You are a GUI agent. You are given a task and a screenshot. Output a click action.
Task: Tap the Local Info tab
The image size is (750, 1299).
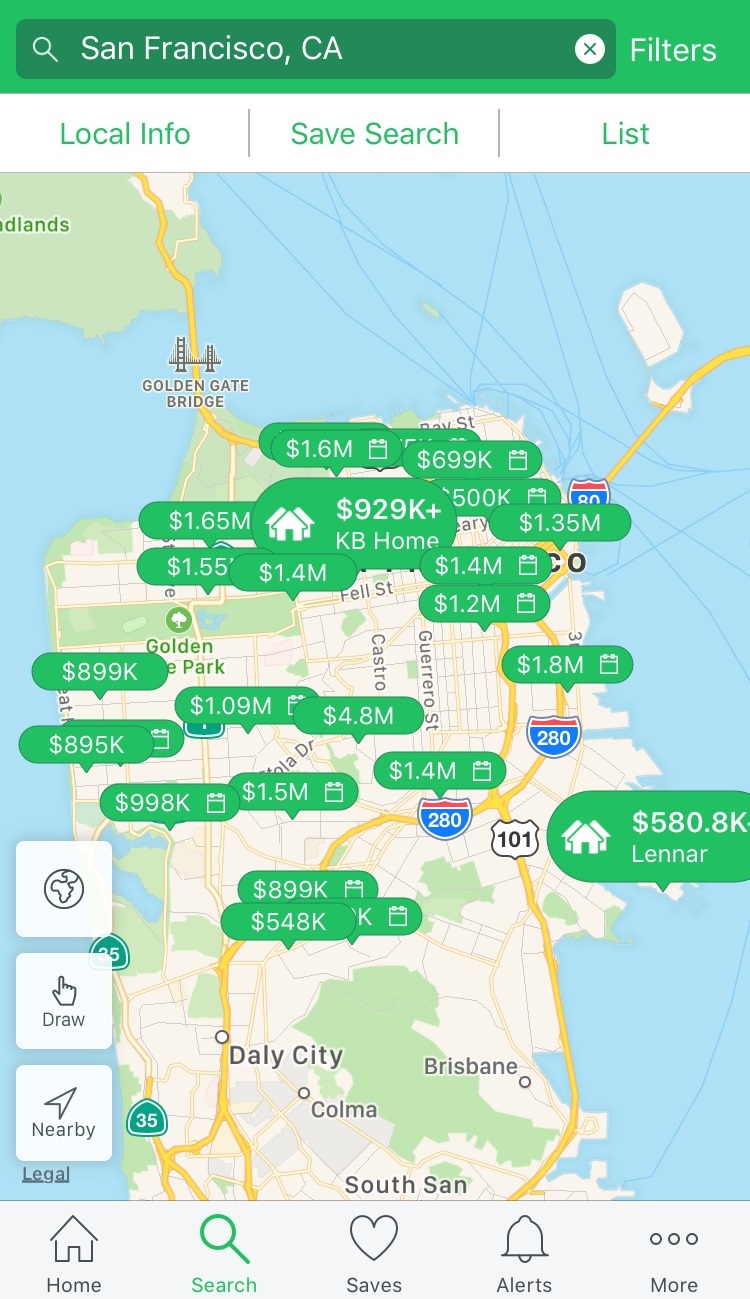125,133
